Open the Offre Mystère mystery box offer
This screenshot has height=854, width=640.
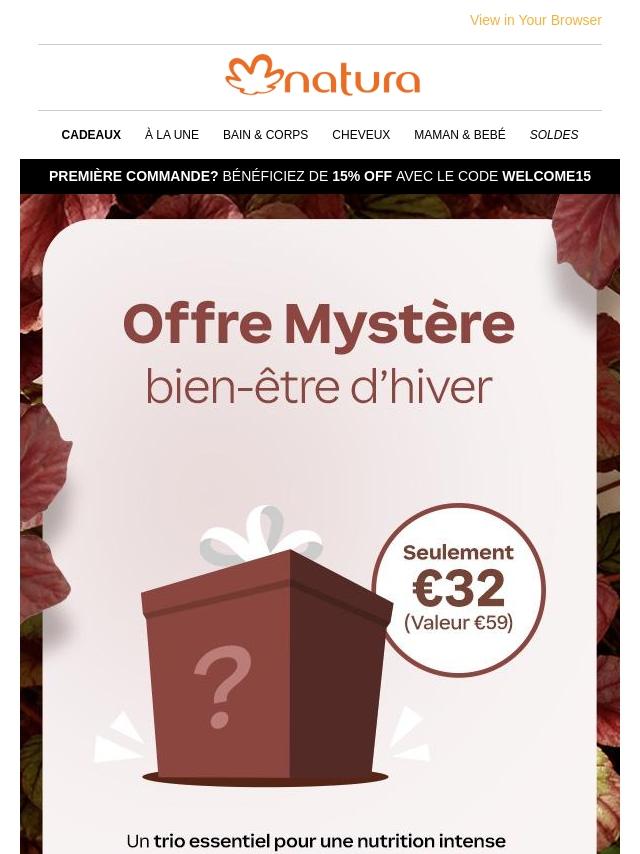coord(320,524)
